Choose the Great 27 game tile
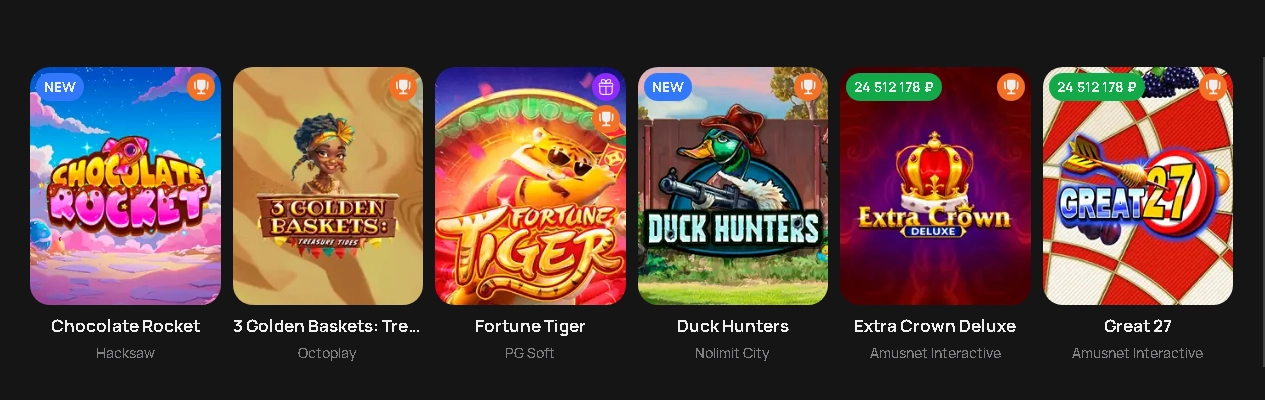 tap(1138, 186)
